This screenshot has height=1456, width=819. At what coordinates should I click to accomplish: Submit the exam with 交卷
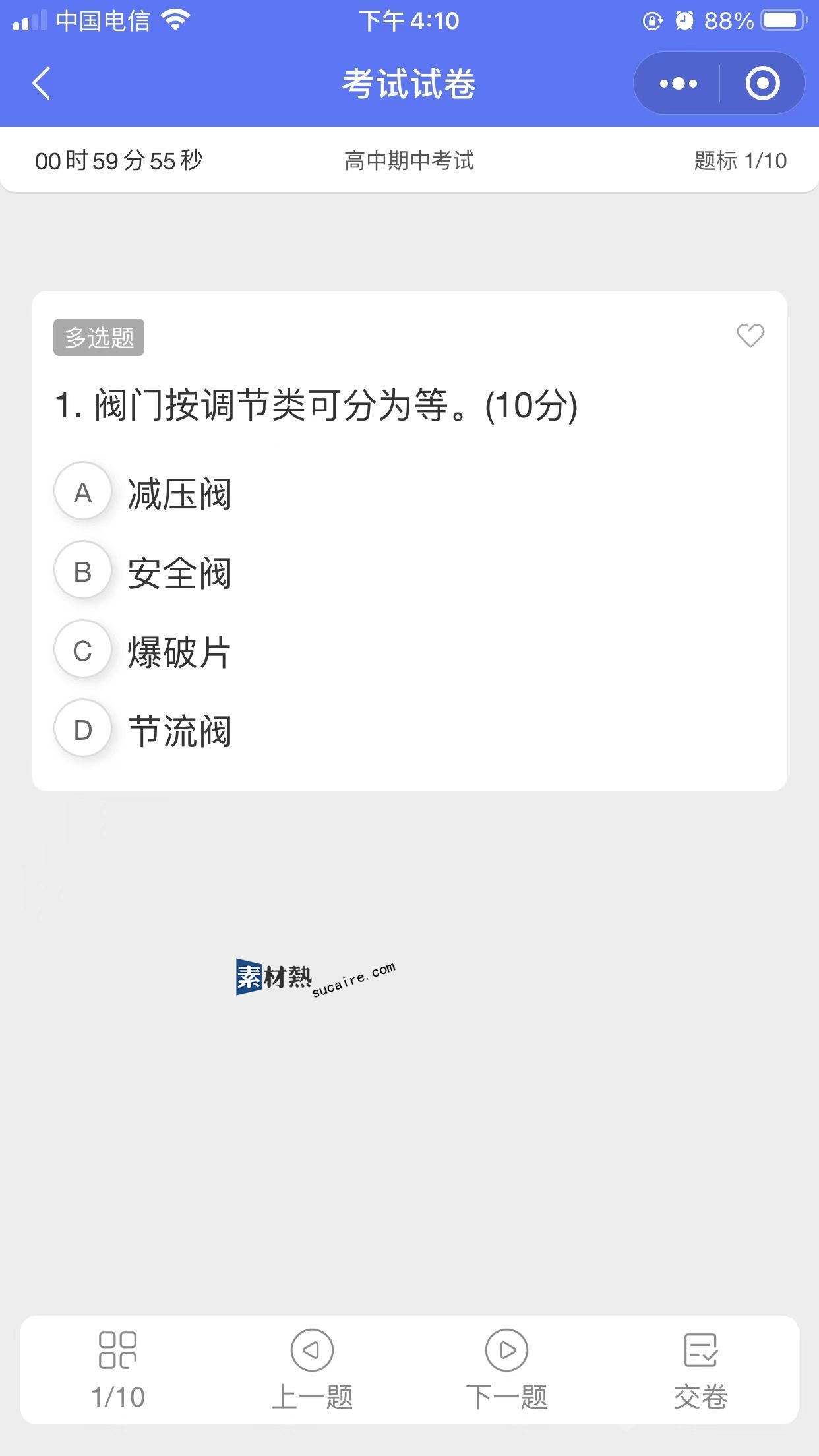pyautogui.click(x=701, y=1369)
